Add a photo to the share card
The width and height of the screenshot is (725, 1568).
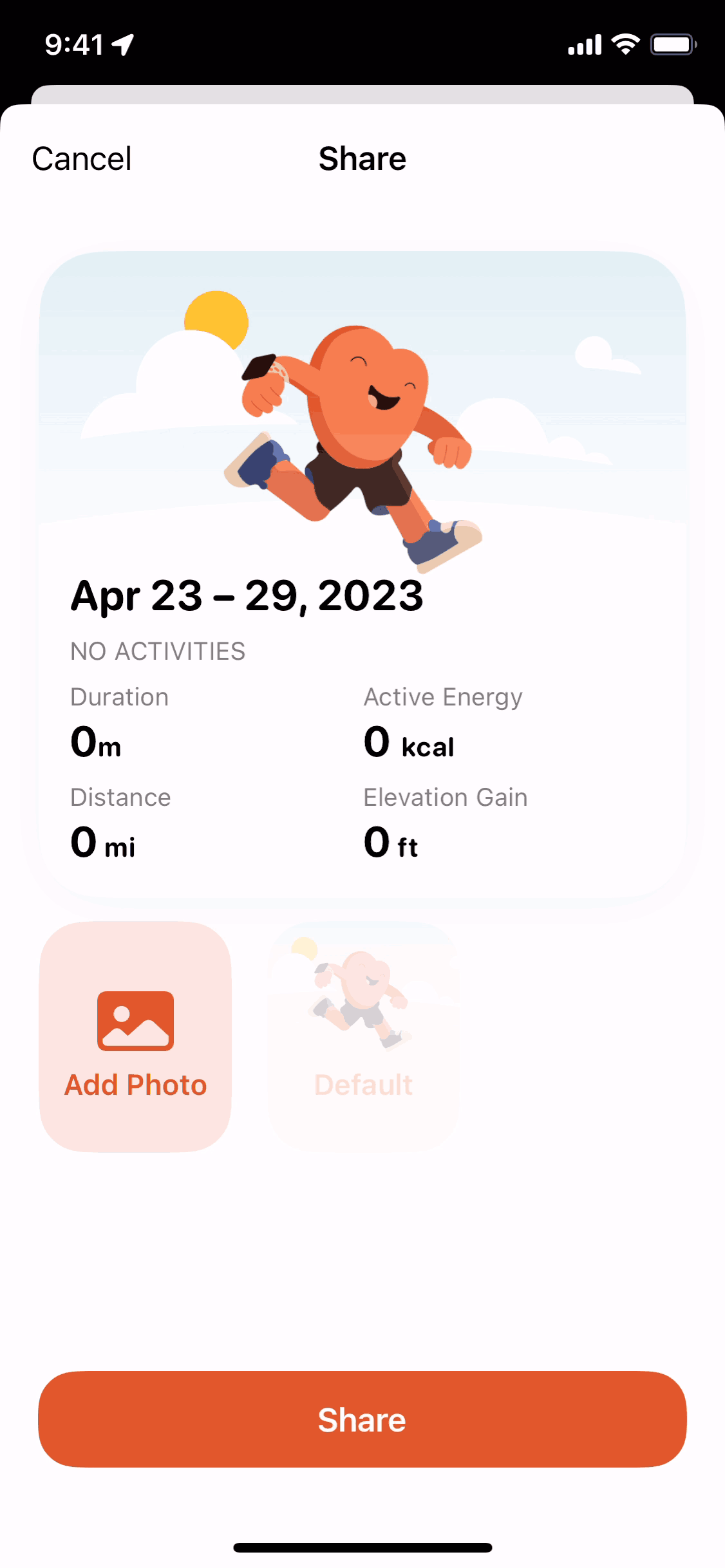click(135, 1036)
